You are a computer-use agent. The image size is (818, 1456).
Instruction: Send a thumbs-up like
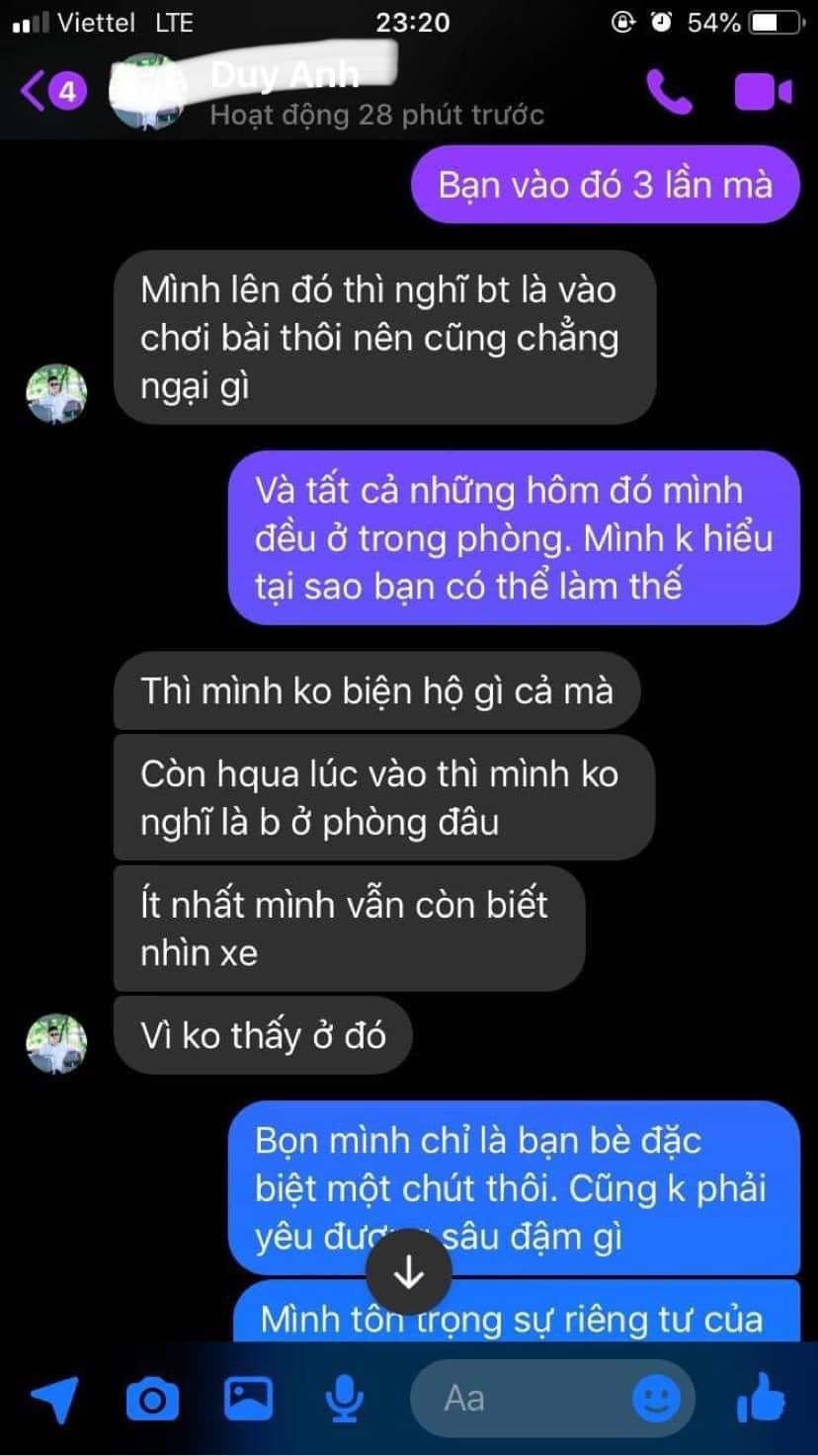pyautogui.click(x=761, y=1398)
